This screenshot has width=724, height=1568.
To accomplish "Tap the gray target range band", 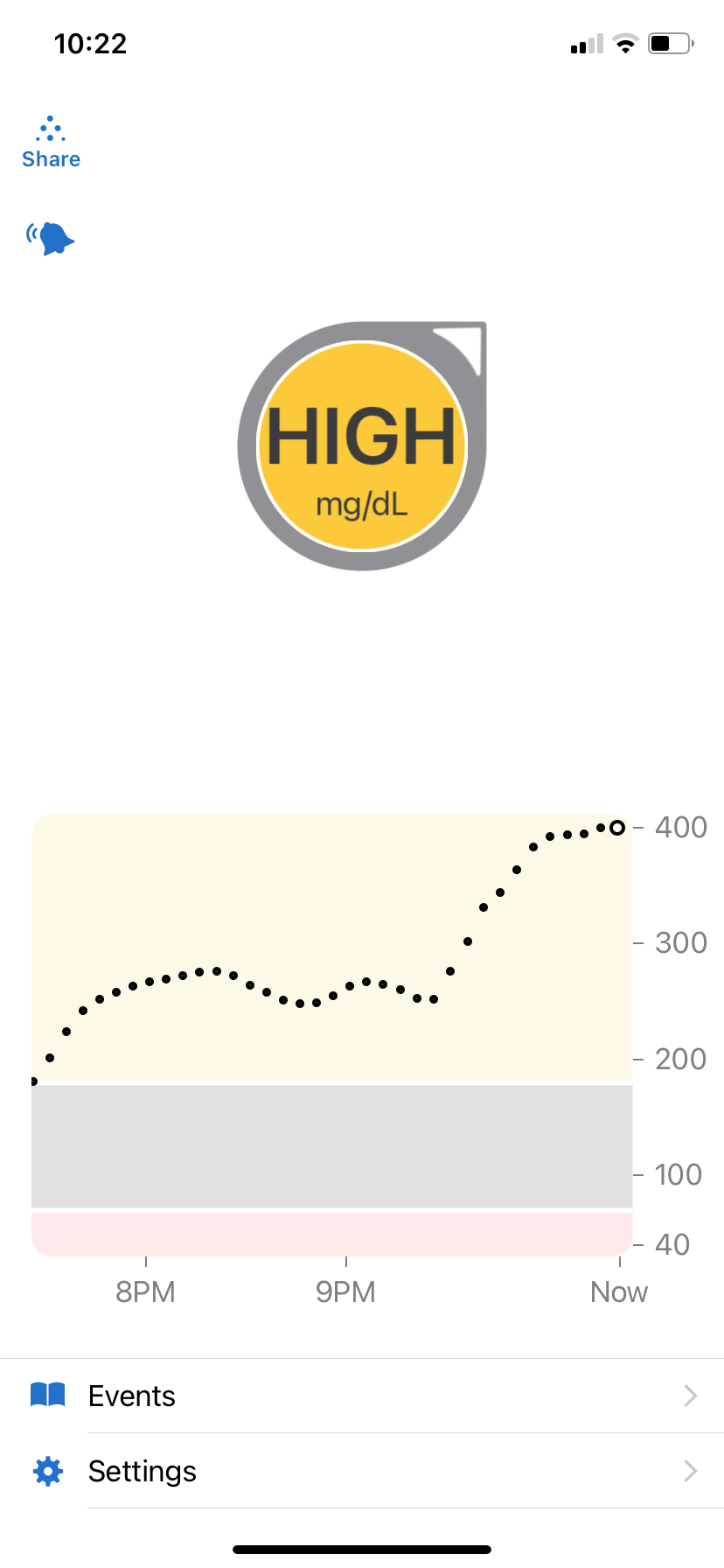I will (332, 1146).
